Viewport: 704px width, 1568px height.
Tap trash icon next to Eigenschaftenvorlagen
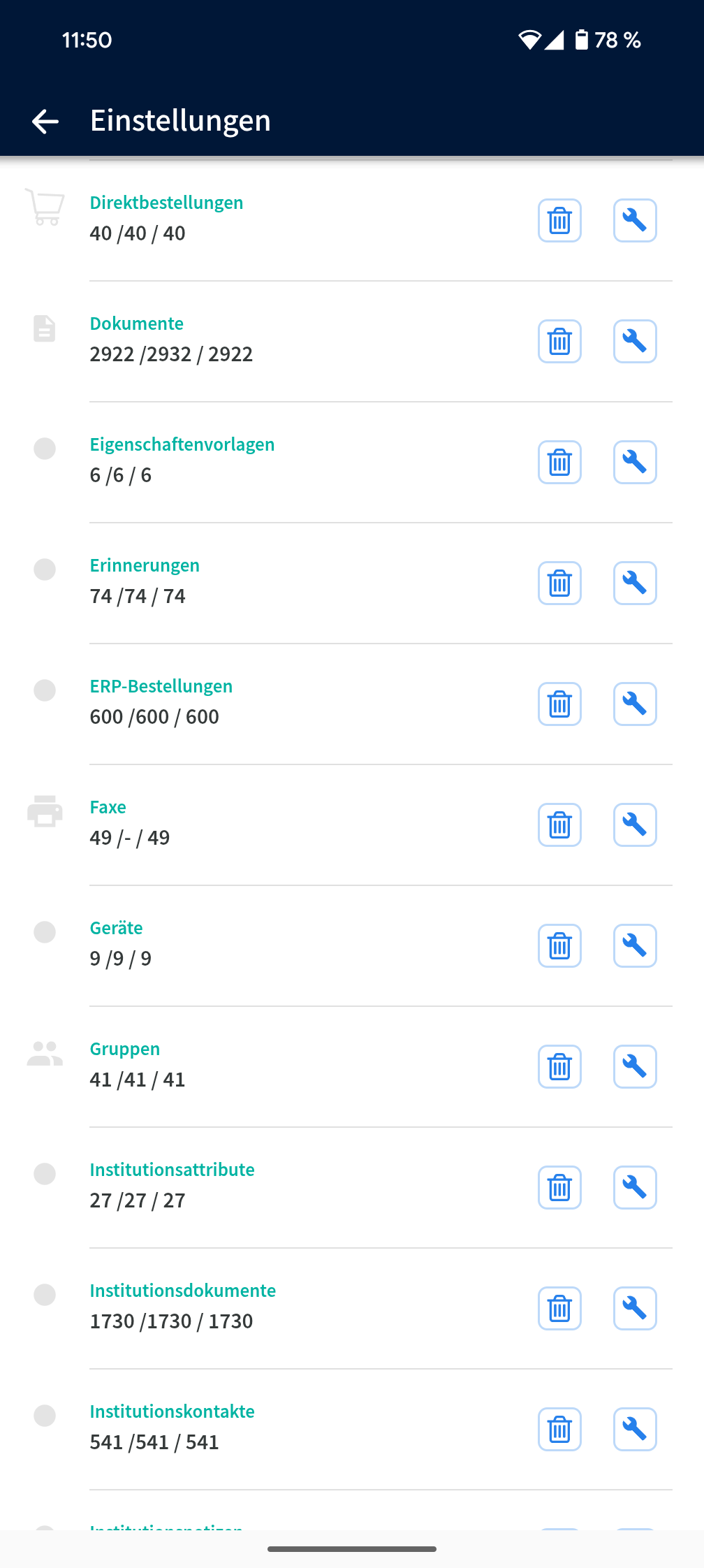pyautogui.click(x=559, y=463)
